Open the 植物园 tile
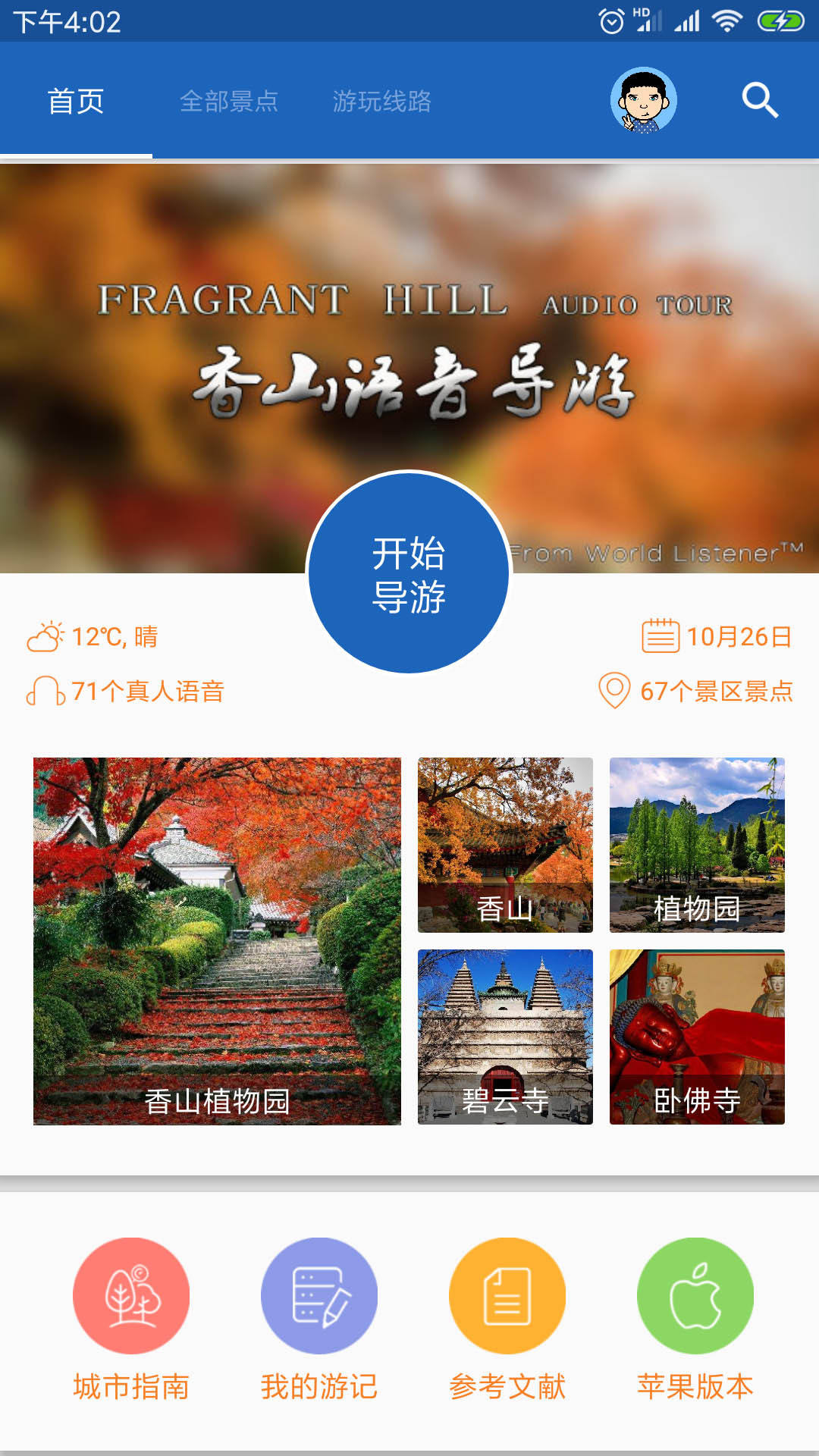The height and width of the screenshot is (1456, 819). [697, 845]
